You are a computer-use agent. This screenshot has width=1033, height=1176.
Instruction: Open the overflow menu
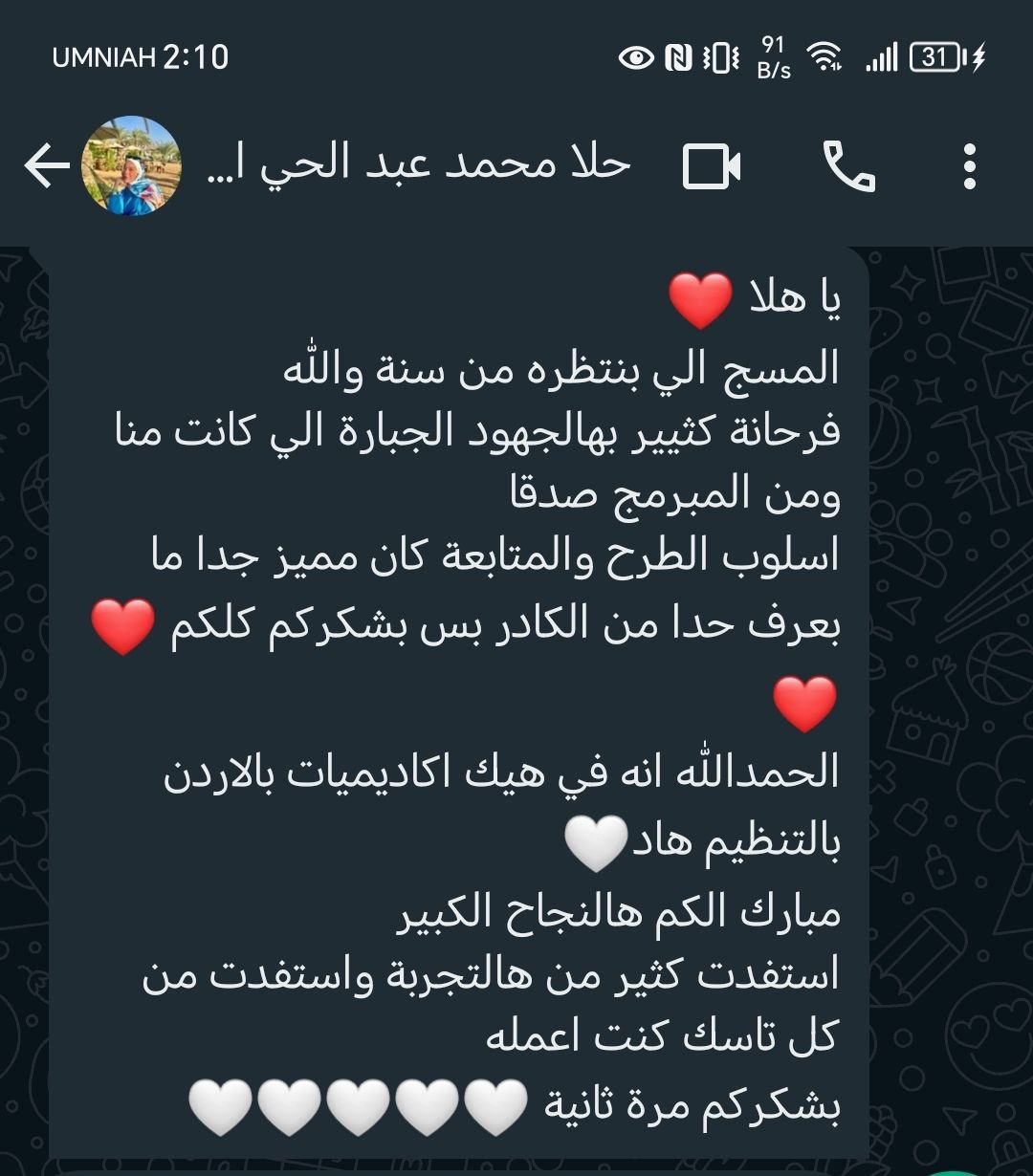969,167
